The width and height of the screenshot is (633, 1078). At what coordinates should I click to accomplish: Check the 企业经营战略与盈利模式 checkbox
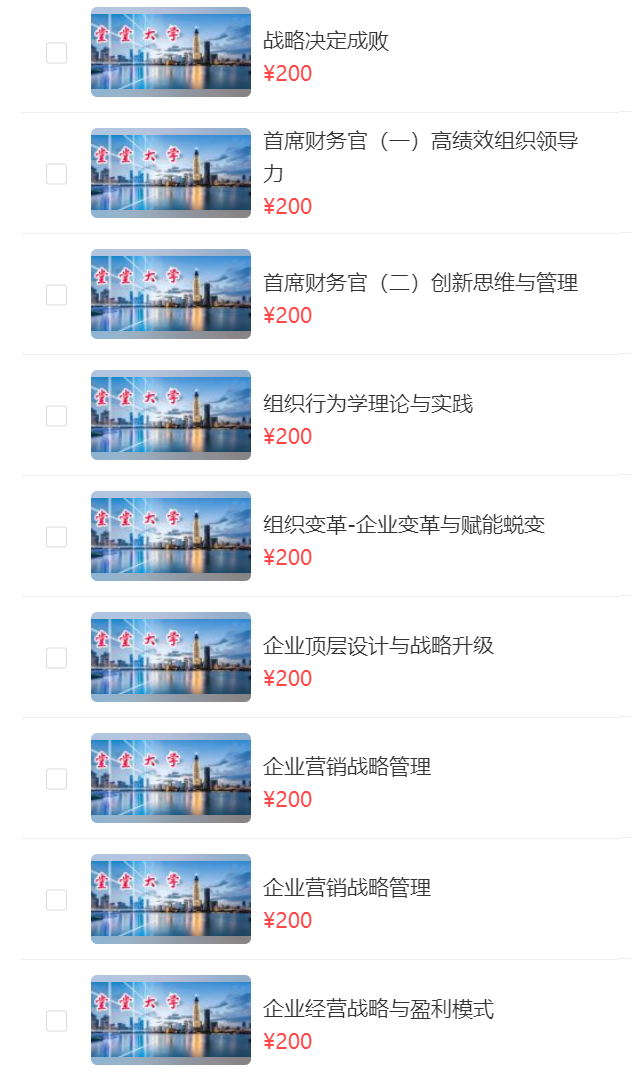pyautogui.click(x=56, y=1021)
